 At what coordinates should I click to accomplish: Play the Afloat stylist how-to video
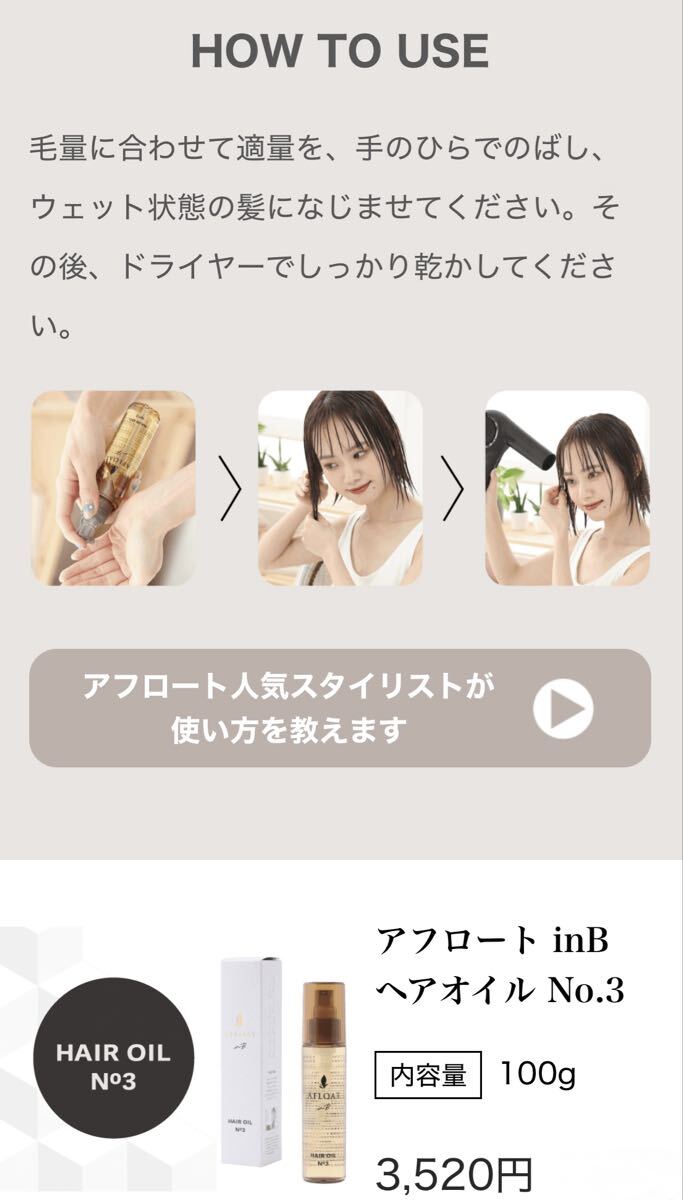pyautogui.click(x=562, y=708)
